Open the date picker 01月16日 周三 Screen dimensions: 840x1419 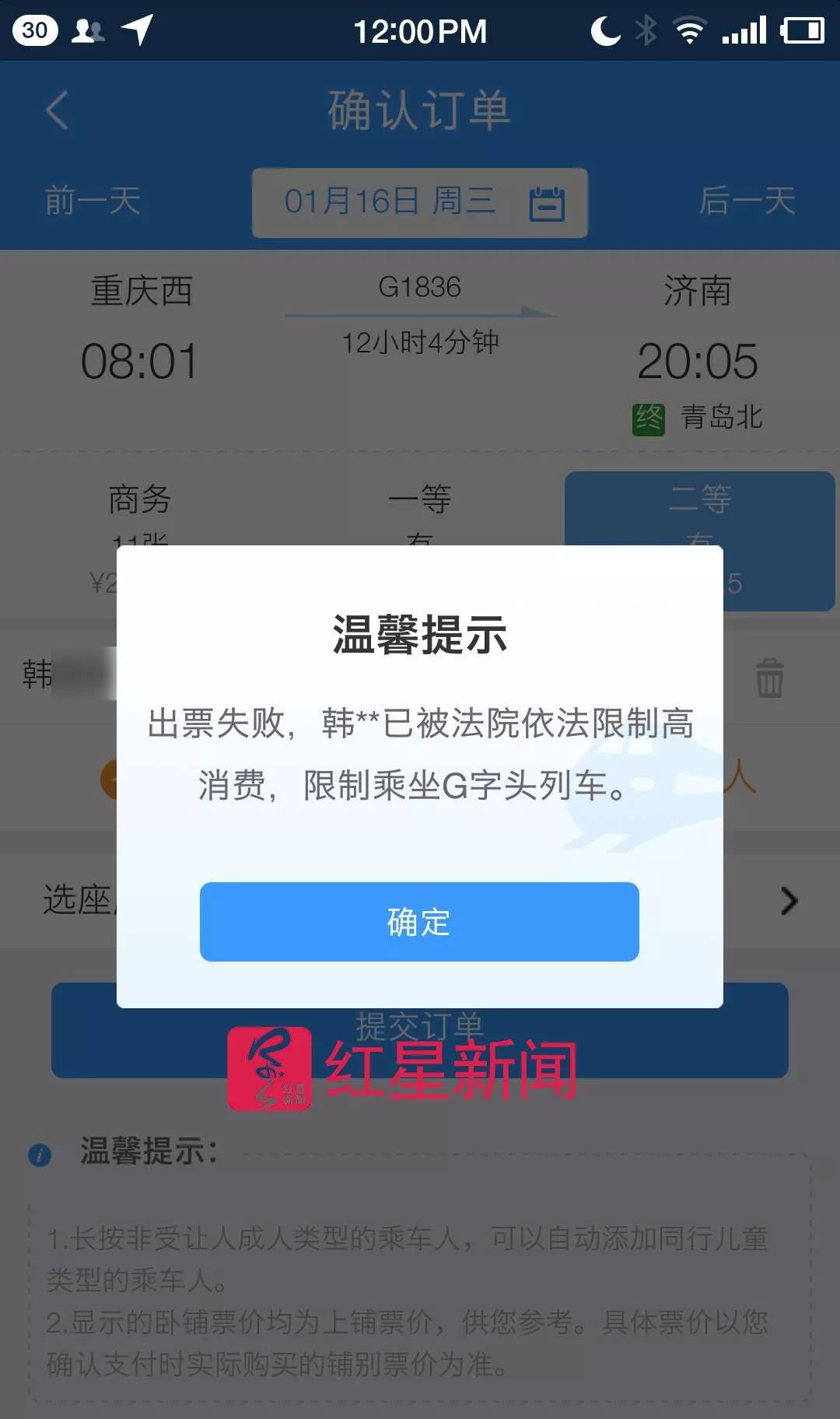tap(419, 203)
